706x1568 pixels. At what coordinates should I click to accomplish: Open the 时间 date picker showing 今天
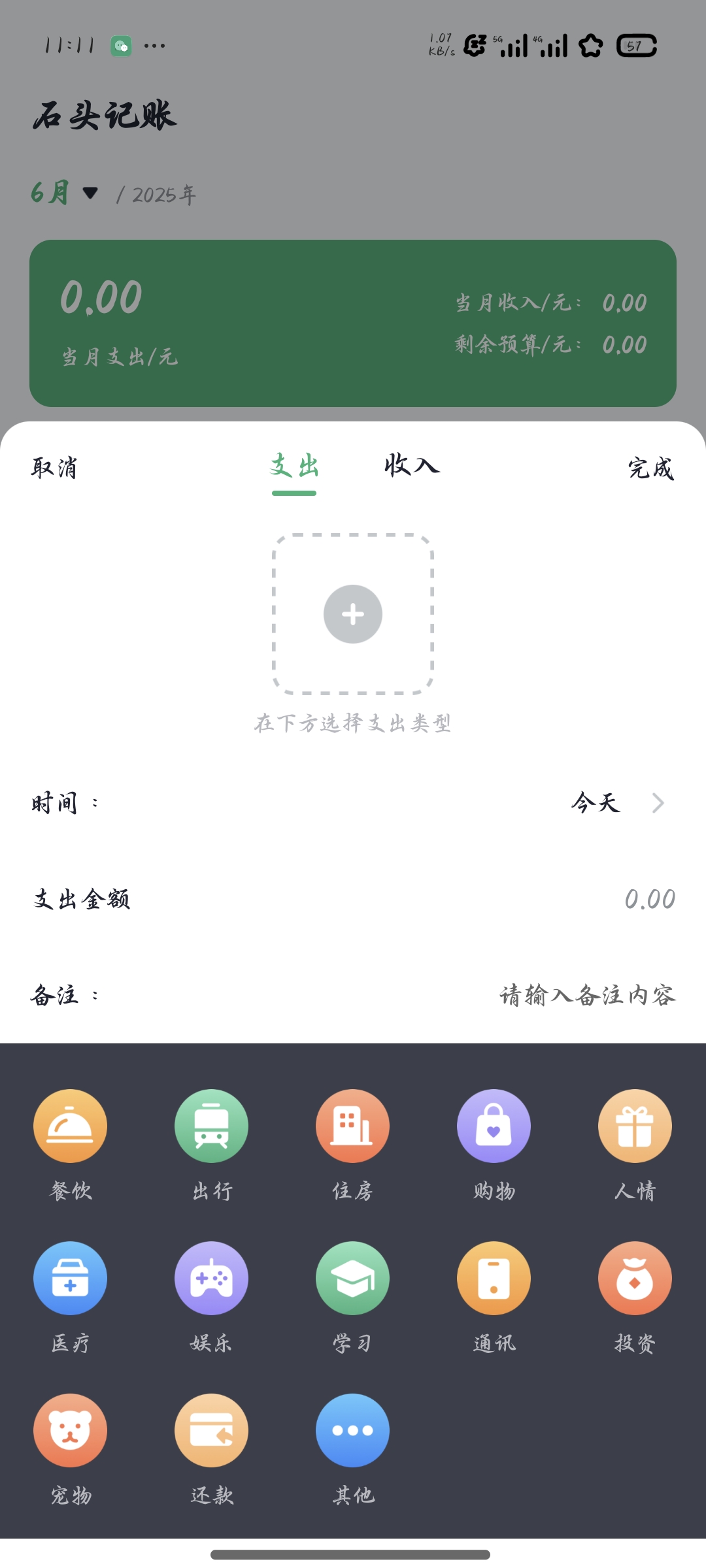click(x=353, y=803)
